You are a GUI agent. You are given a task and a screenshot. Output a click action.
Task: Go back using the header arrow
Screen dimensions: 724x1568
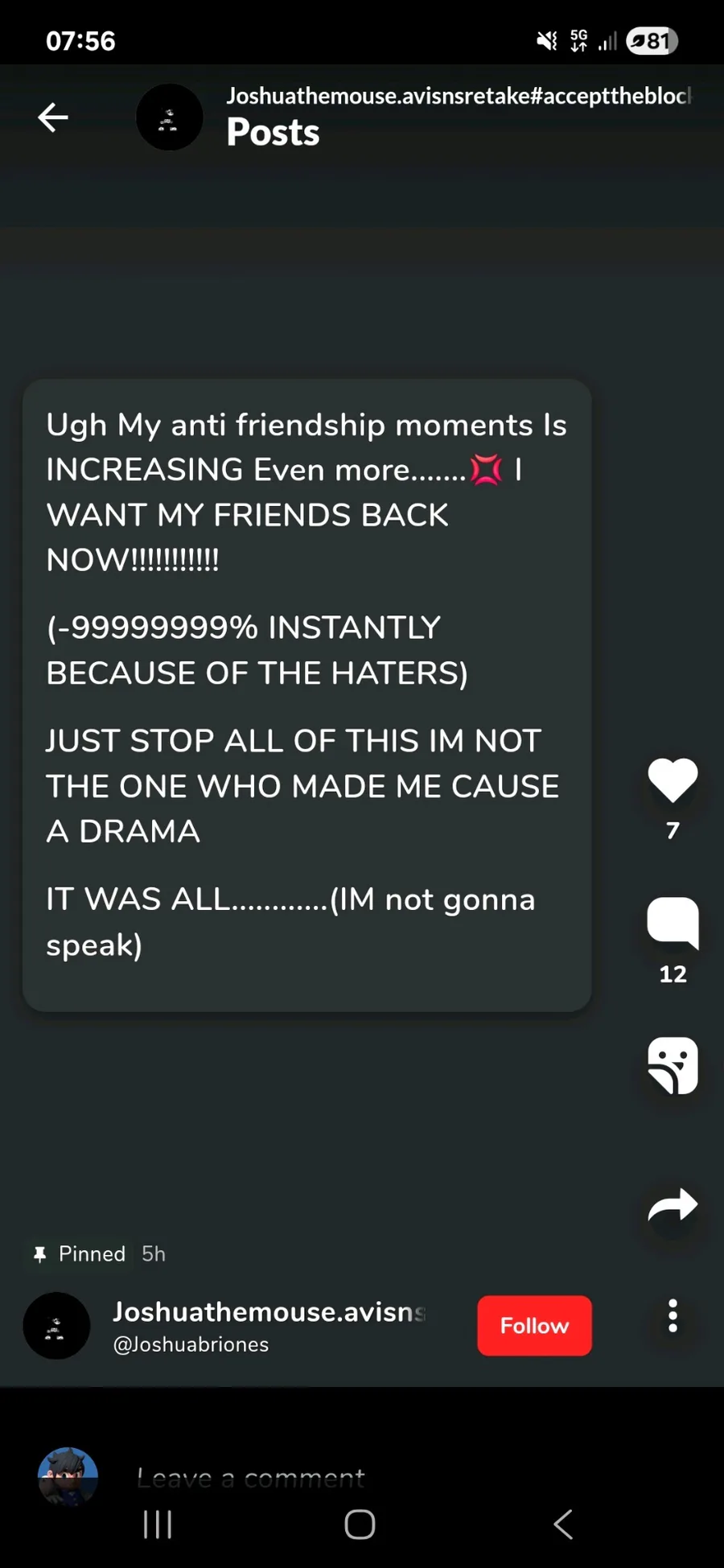point(53,117)
